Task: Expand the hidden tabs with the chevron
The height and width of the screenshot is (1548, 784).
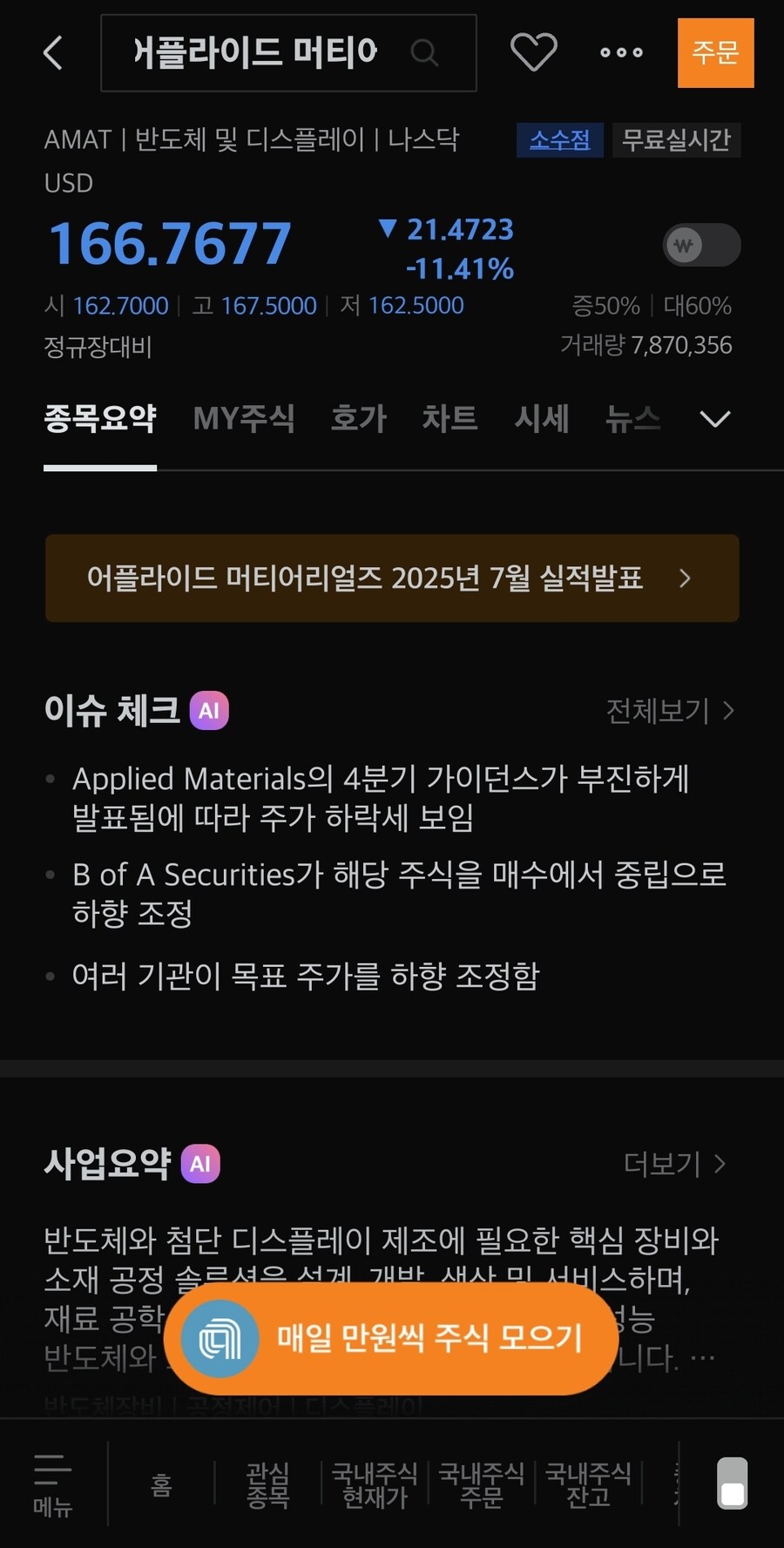Action: (715, 420)
